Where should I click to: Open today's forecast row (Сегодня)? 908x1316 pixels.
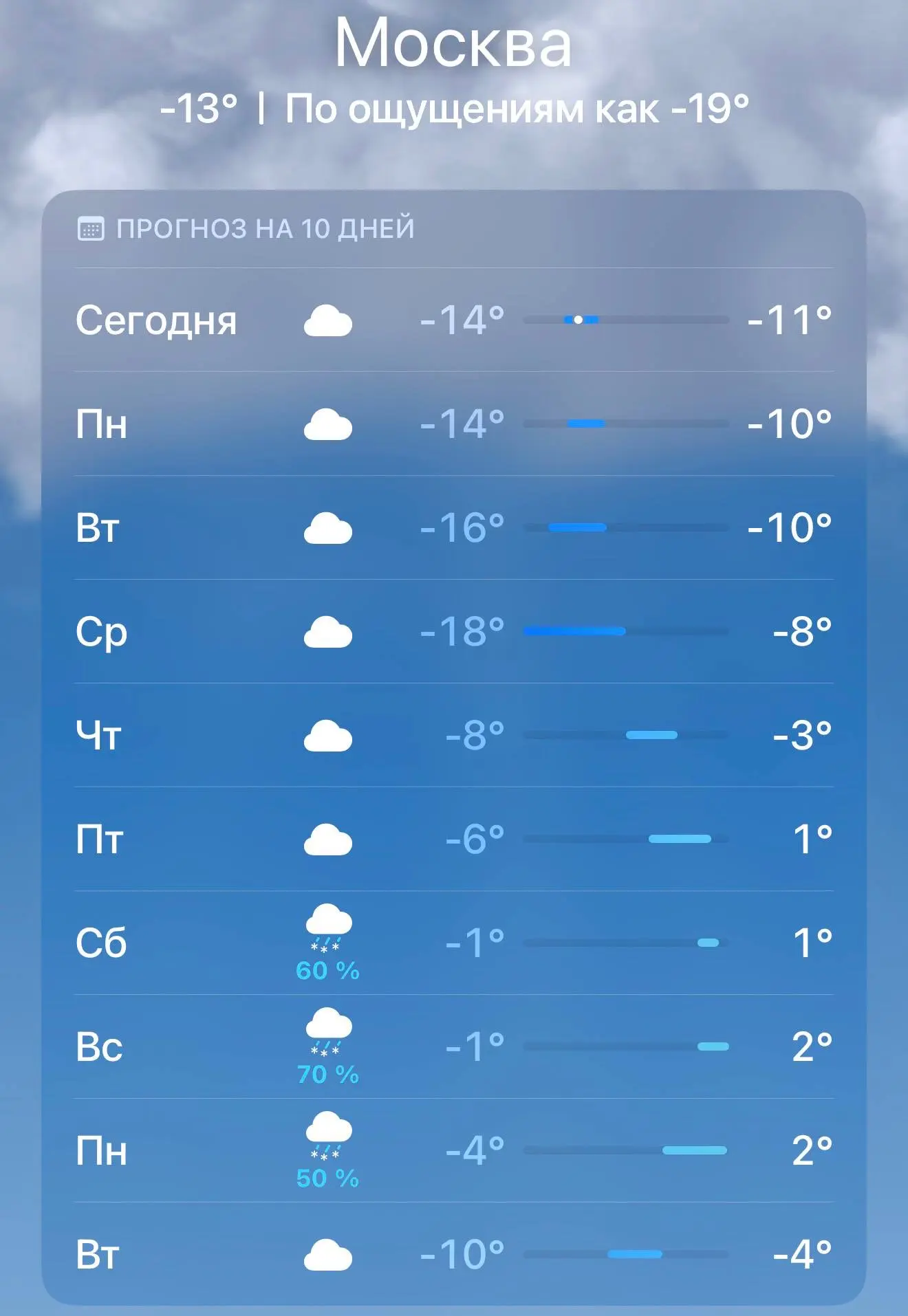pyautogui.click(x=453, y=320)
